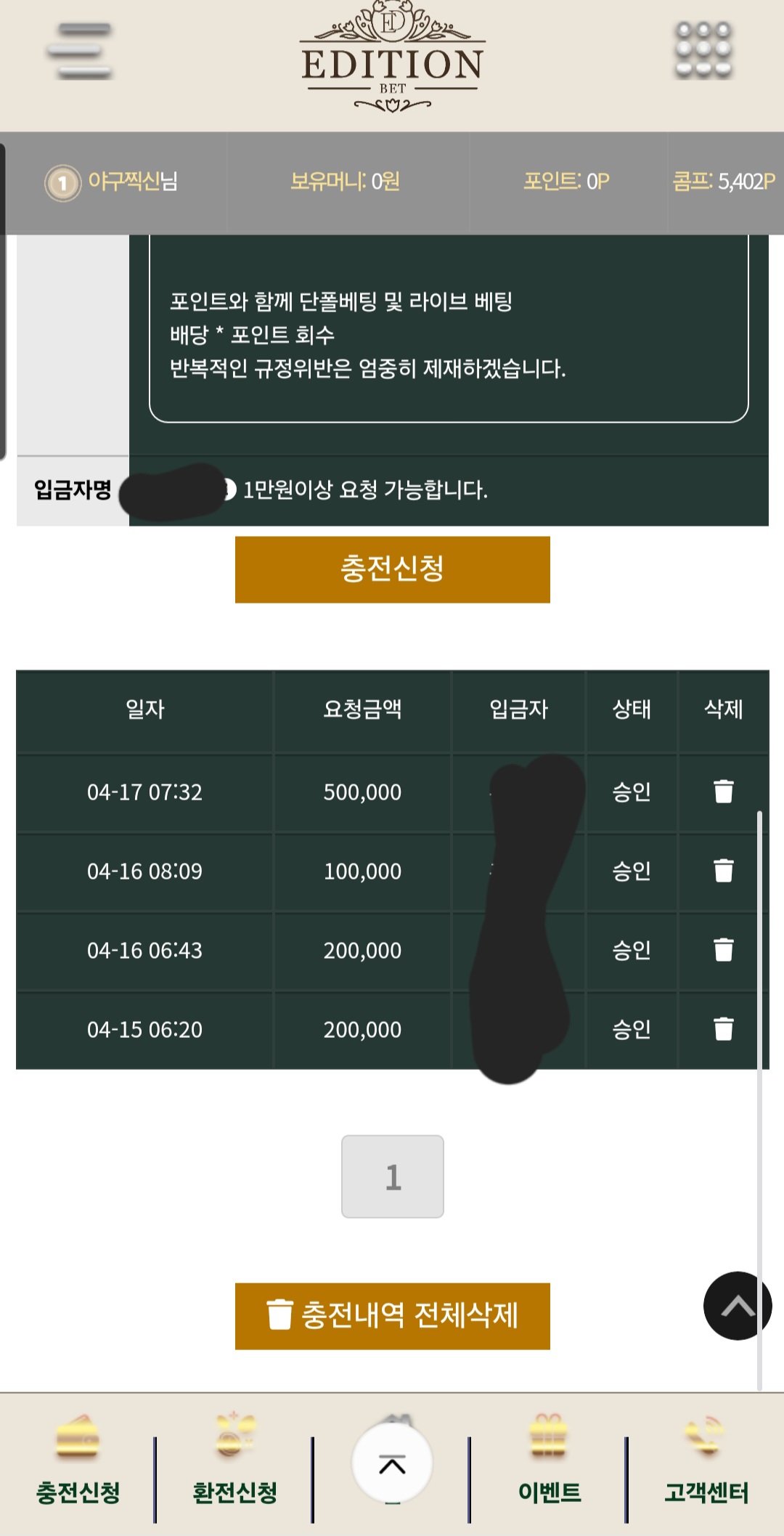Open the grid menu at top right
784x1536 pixels.
703,49
